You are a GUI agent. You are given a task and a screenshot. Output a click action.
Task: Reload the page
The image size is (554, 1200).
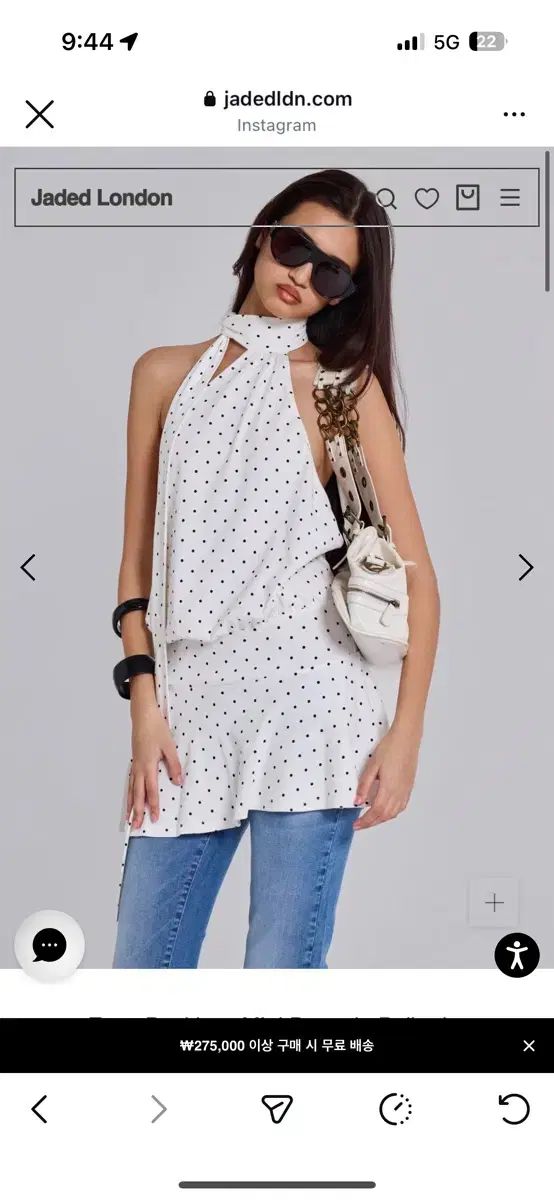514,1109
